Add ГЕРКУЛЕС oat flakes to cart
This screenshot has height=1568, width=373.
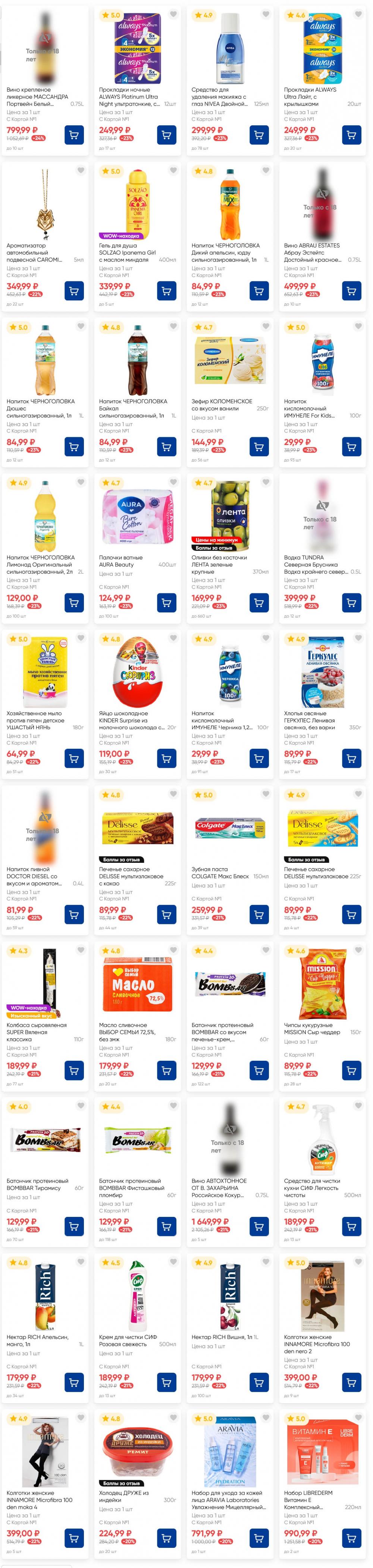(352, 758)
